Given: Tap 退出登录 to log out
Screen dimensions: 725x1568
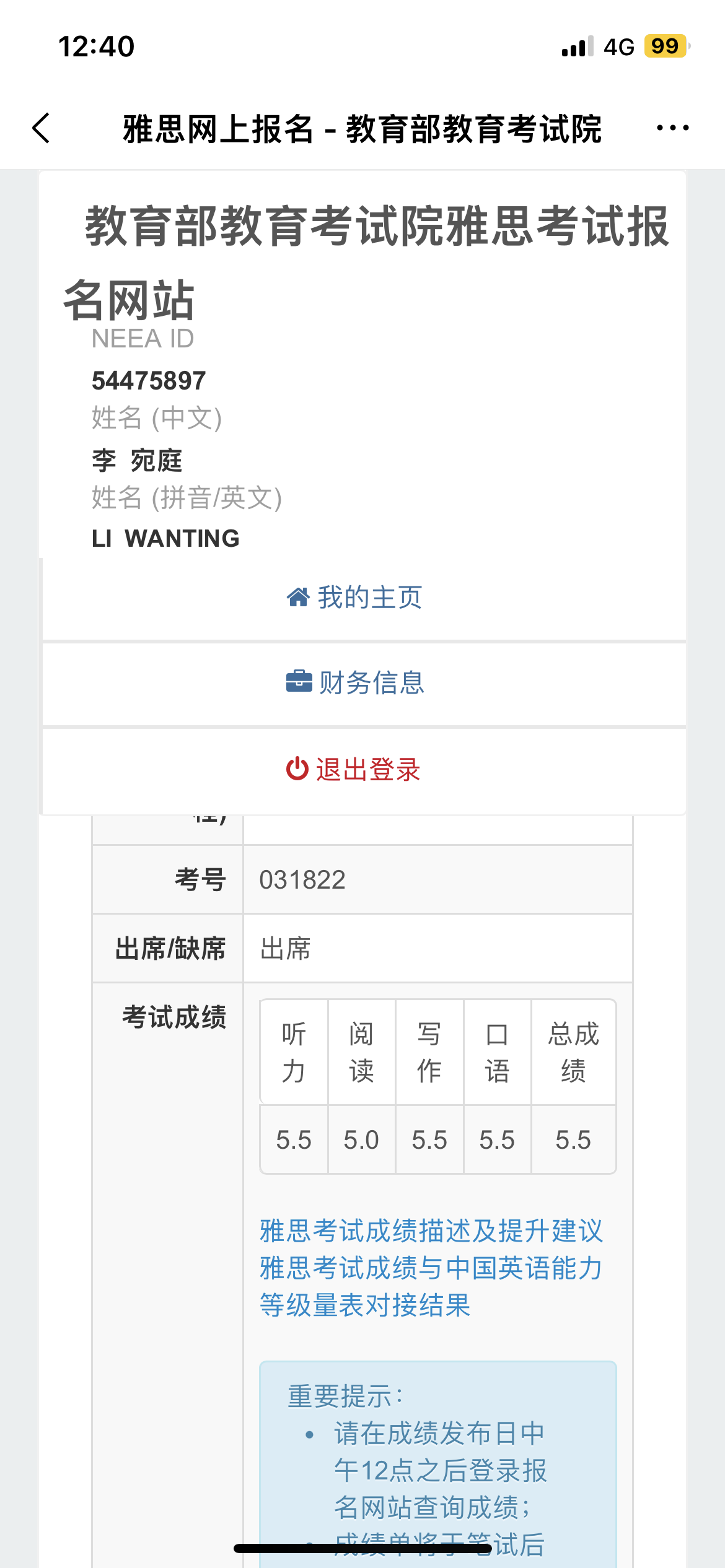Looking at the screenshot, I should 354,770.
